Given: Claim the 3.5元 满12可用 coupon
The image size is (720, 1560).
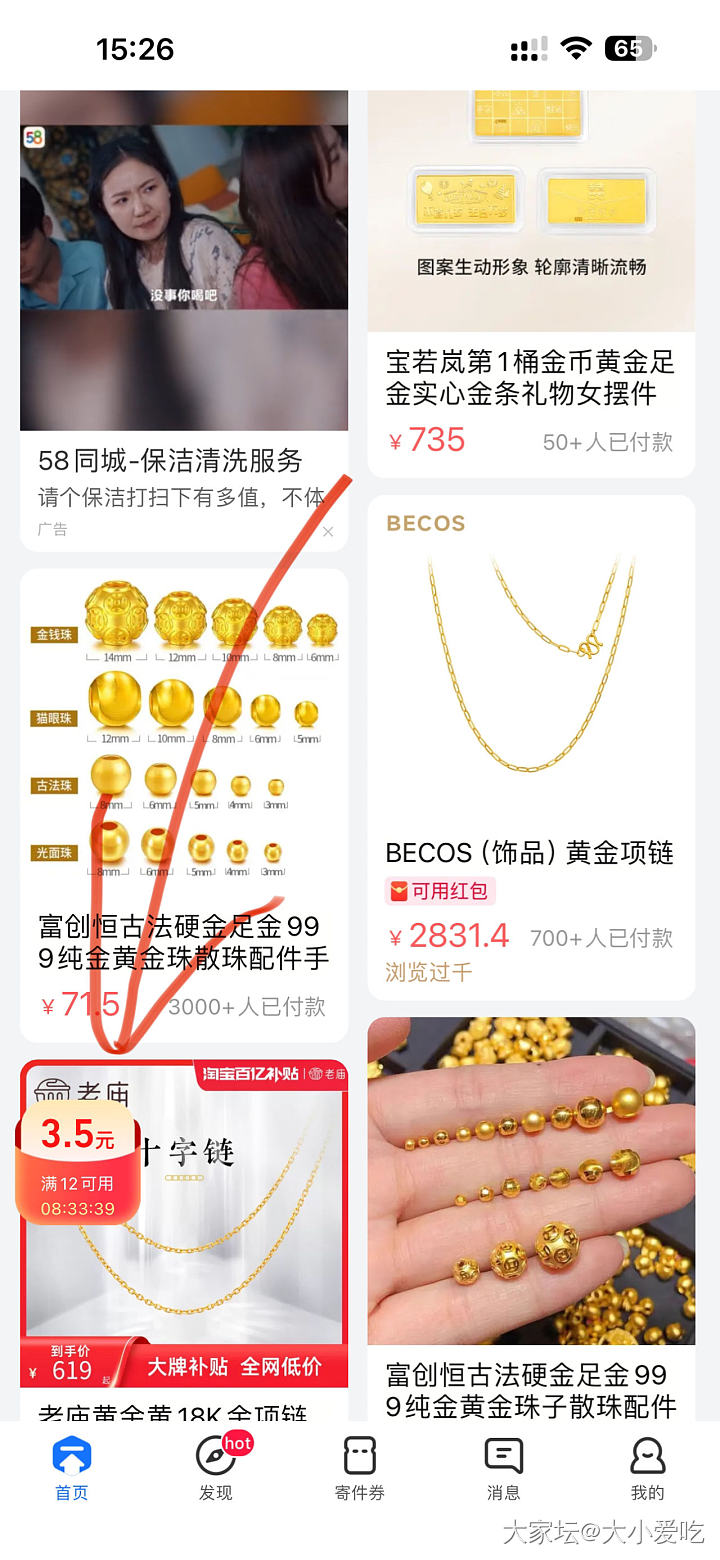Looking at the screenshot, I should [78, 1165].
